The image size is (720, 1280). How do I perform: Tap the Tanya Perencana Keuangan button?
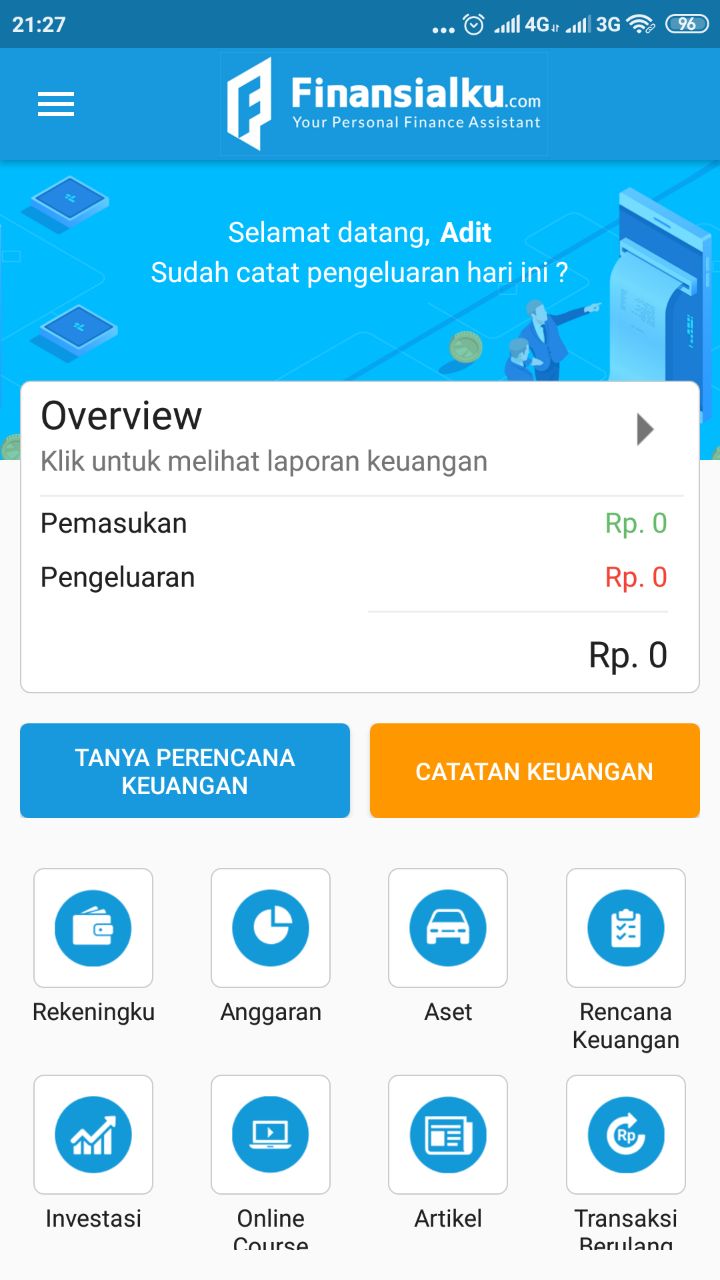click(x=185, y=771)
